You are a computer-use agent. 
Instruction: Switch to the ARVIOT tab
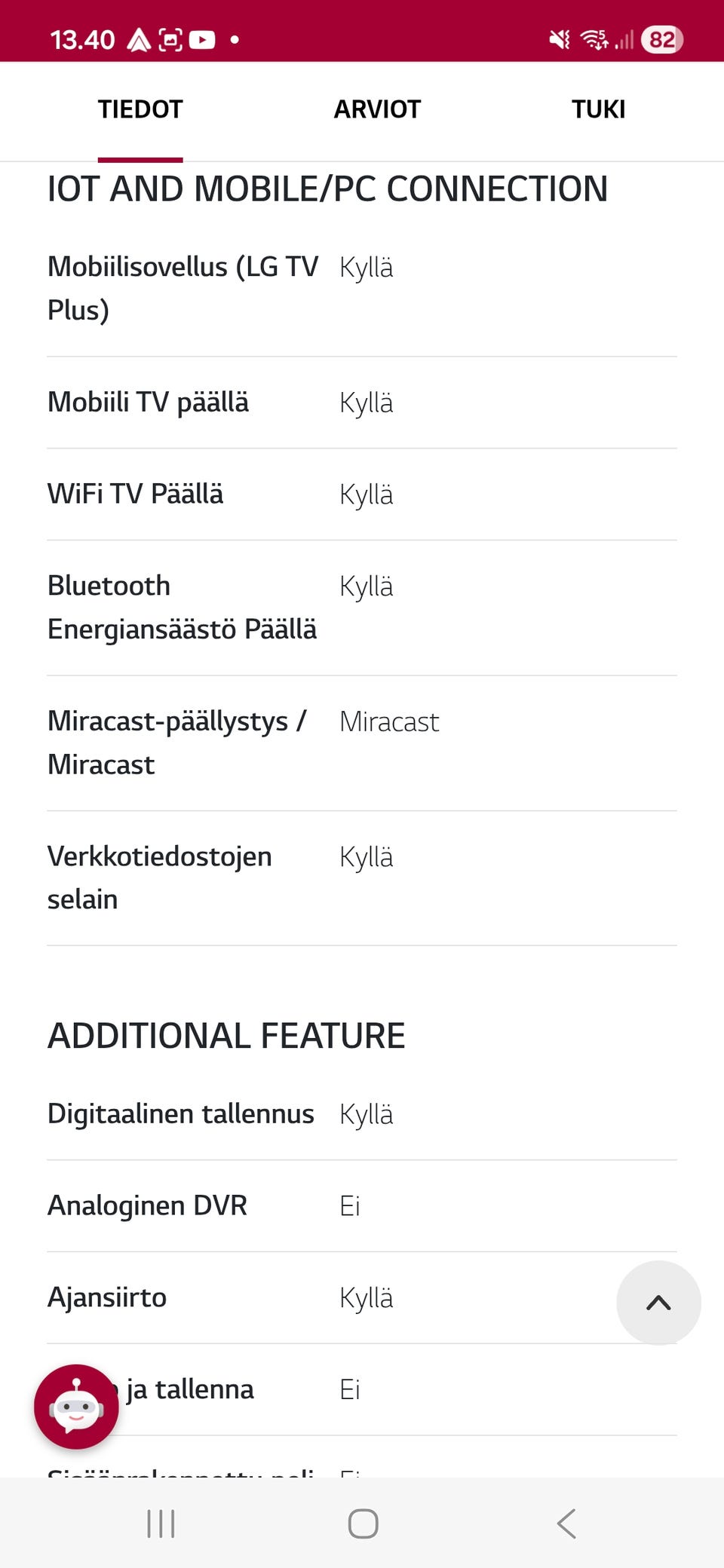pyautogui.click(x=377, y=109)
